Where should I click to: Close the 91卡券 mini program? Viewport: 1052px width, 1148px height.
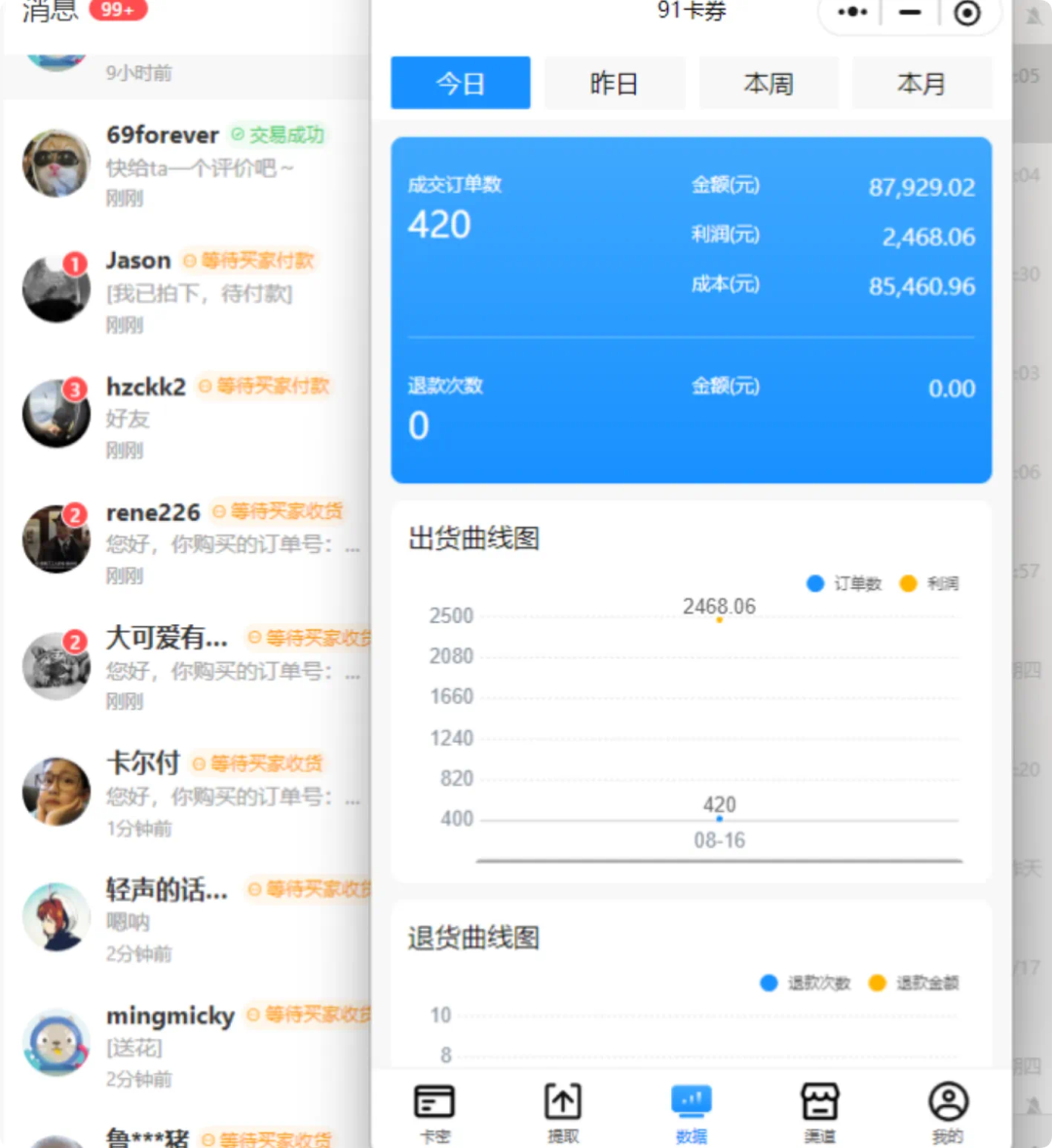(966, 13)
